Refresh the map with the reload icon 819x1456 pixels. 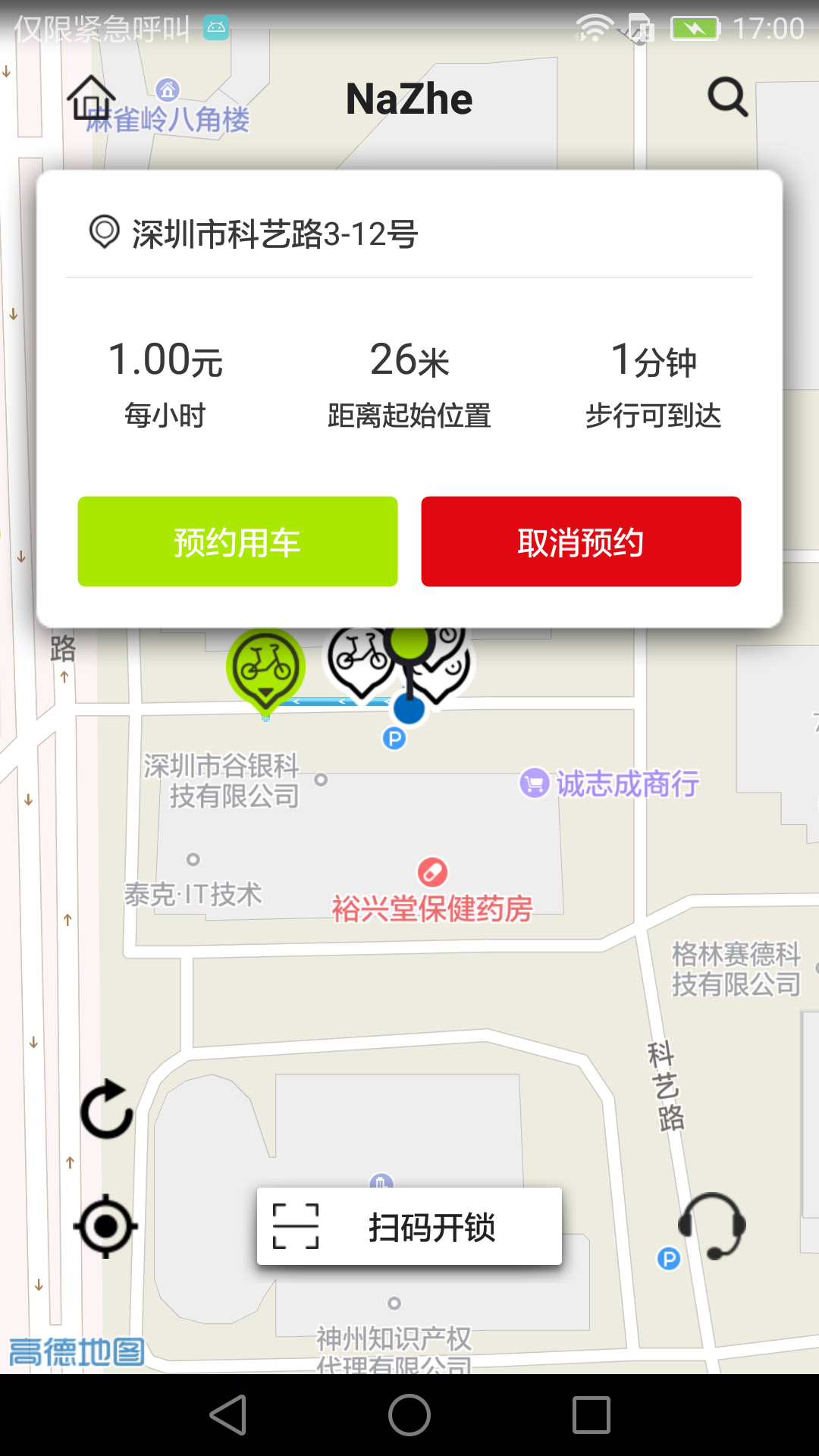click(x=106, y=1109)
